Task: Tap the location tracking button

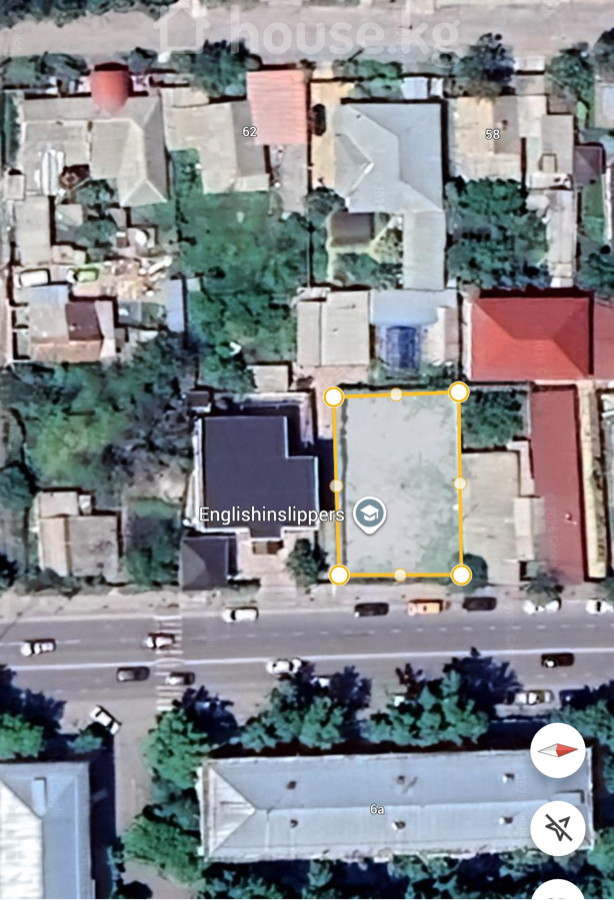Action: 558,827
